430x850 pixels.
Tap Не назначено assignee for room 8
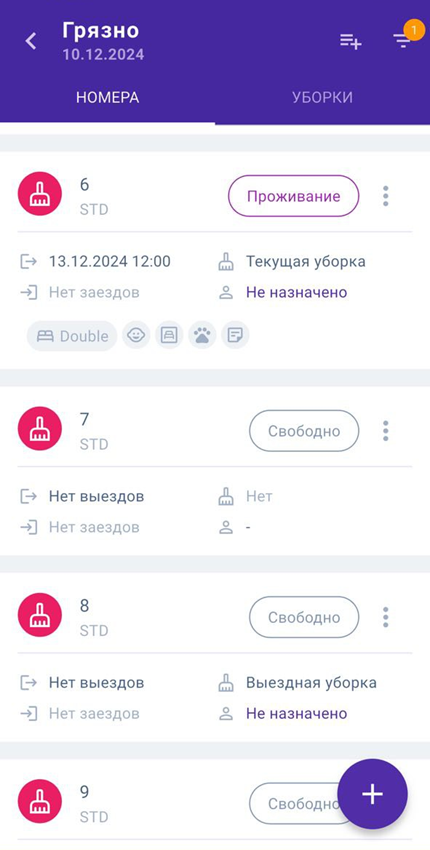(297, 713)
